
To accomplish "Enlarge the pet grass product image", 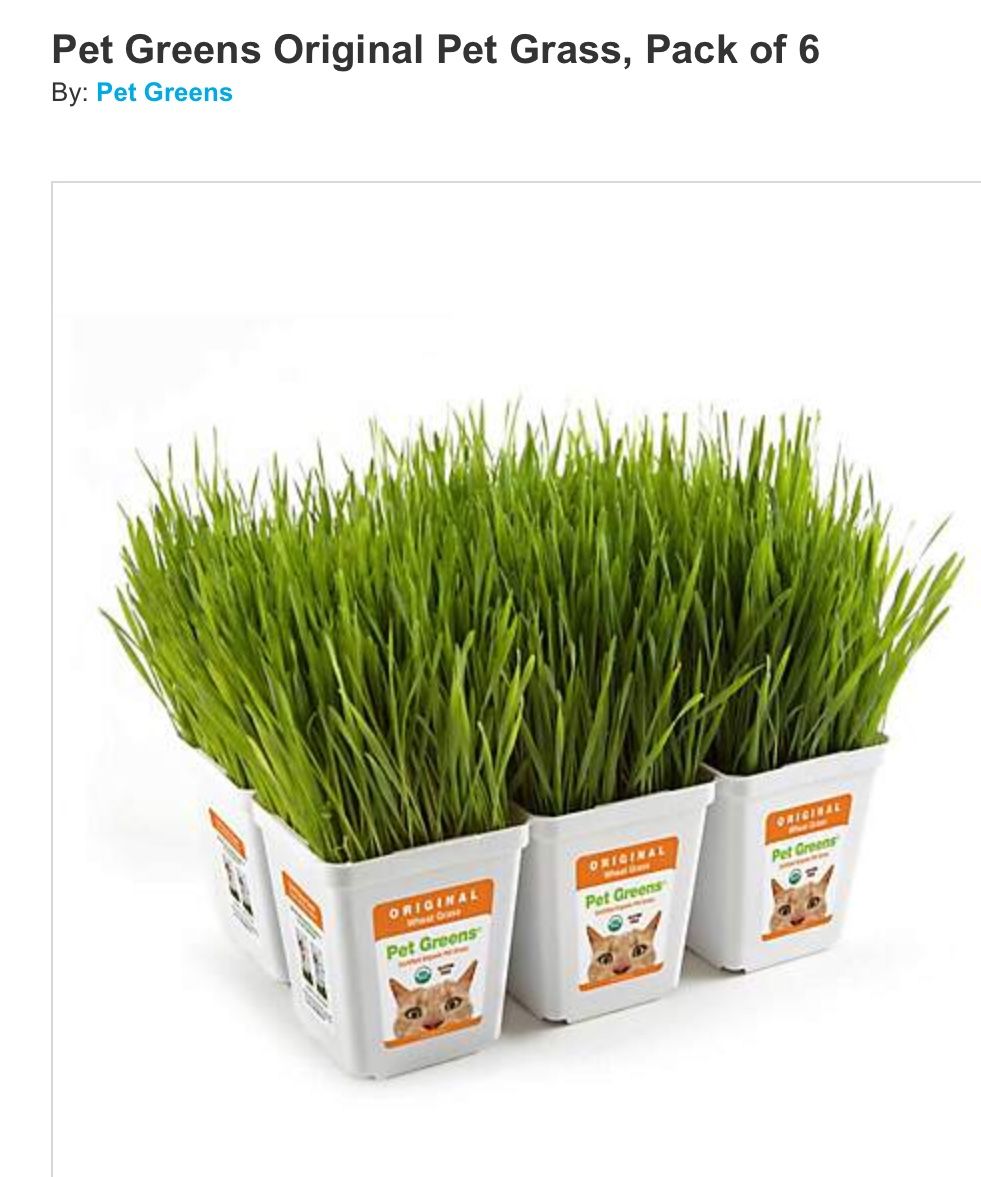I will coord(530,700).
